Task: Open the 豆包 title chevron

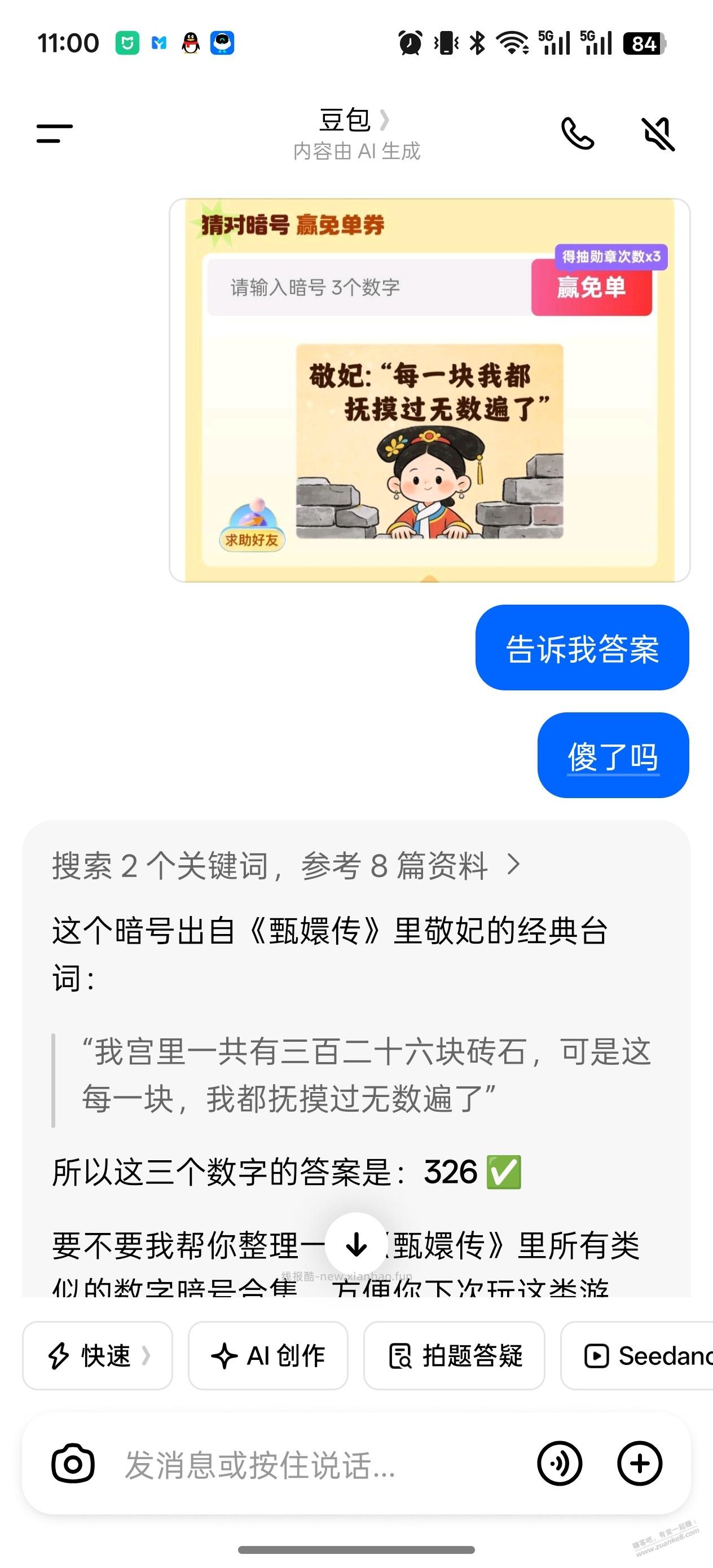Action: pos(384,121)
